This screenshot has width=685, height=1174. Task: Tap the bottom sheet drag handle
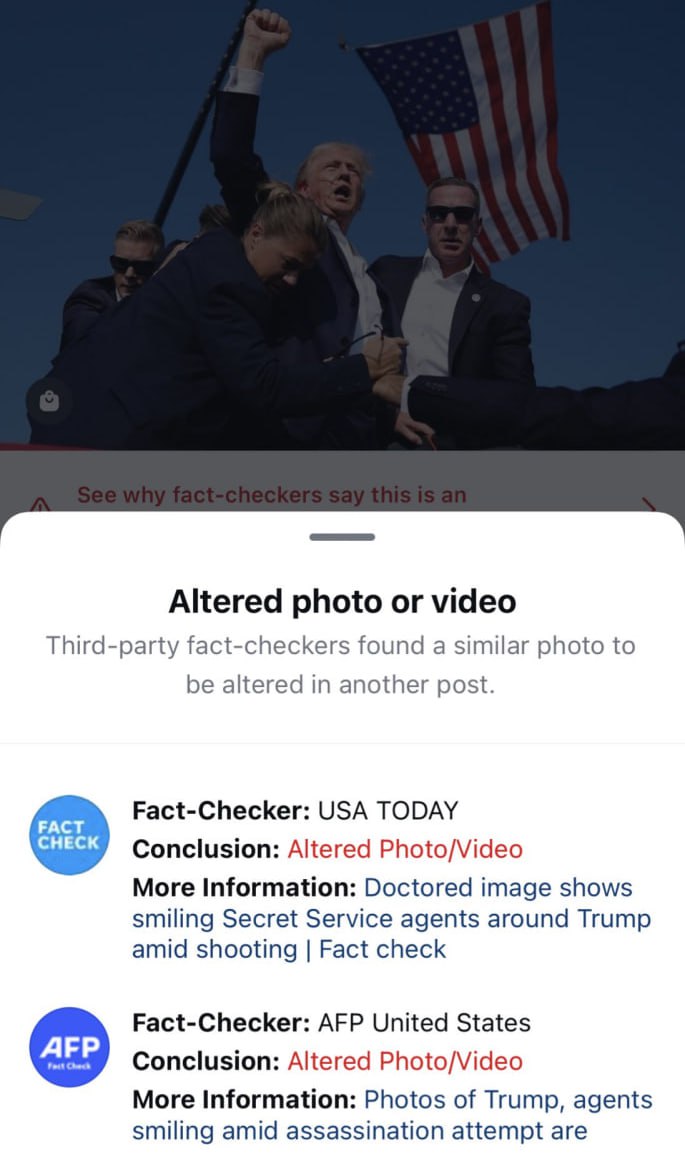[342, 537]
